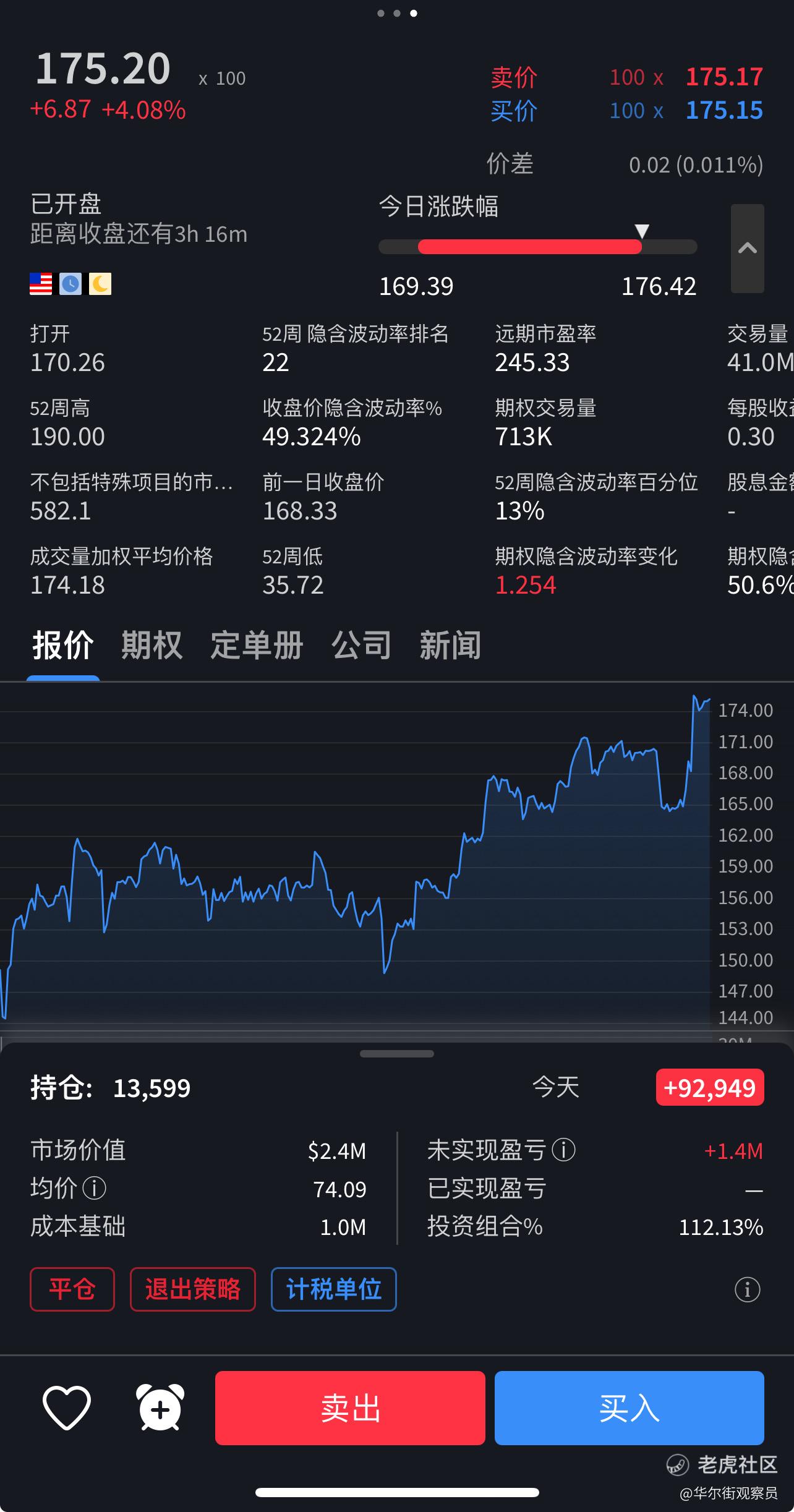Create a price alert with alarm icon

(x=160, y=1408)
